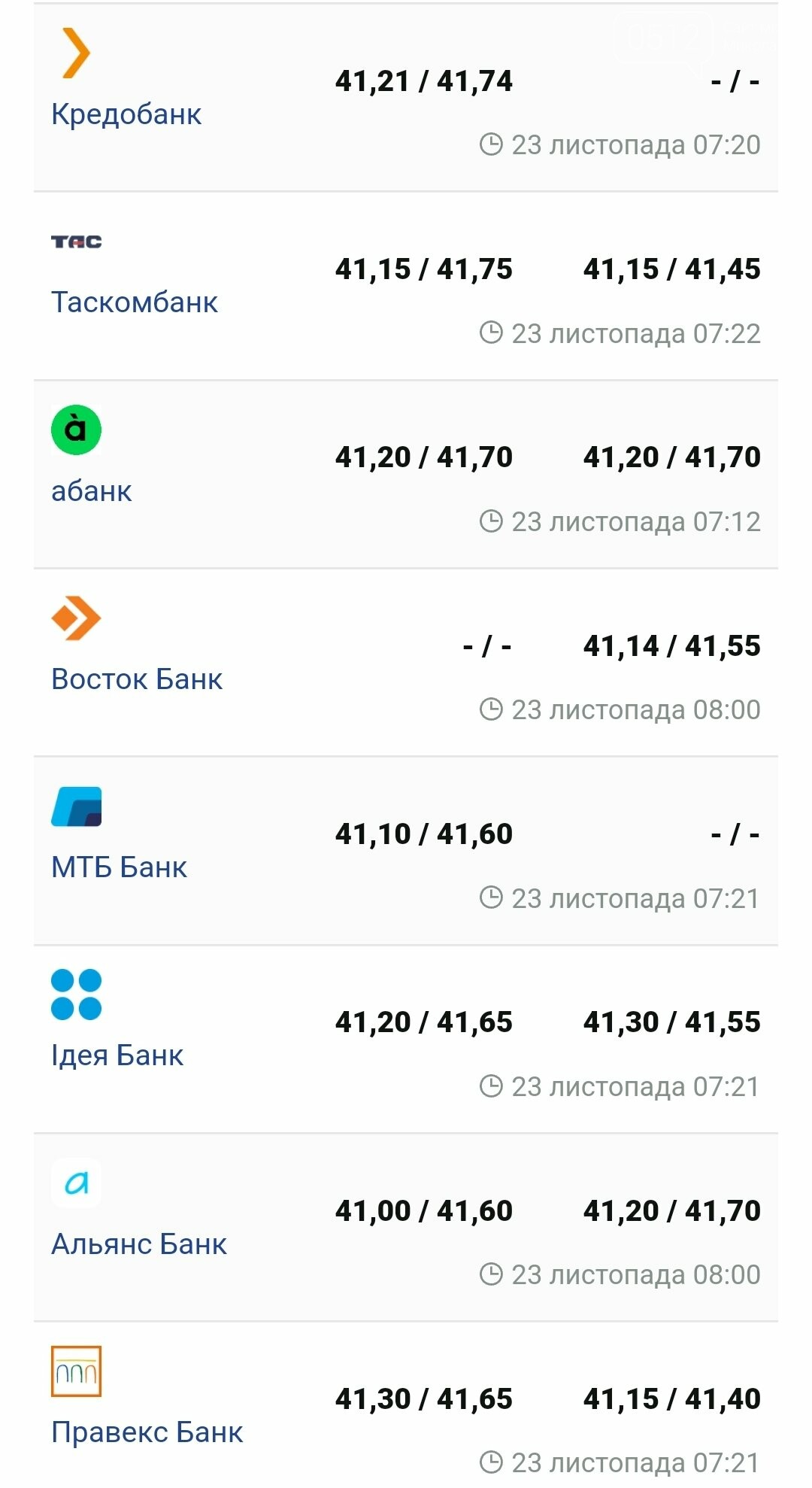The image size is (812, 1488).
Task: Open the Восток Банк link
Action: [137, 679]
